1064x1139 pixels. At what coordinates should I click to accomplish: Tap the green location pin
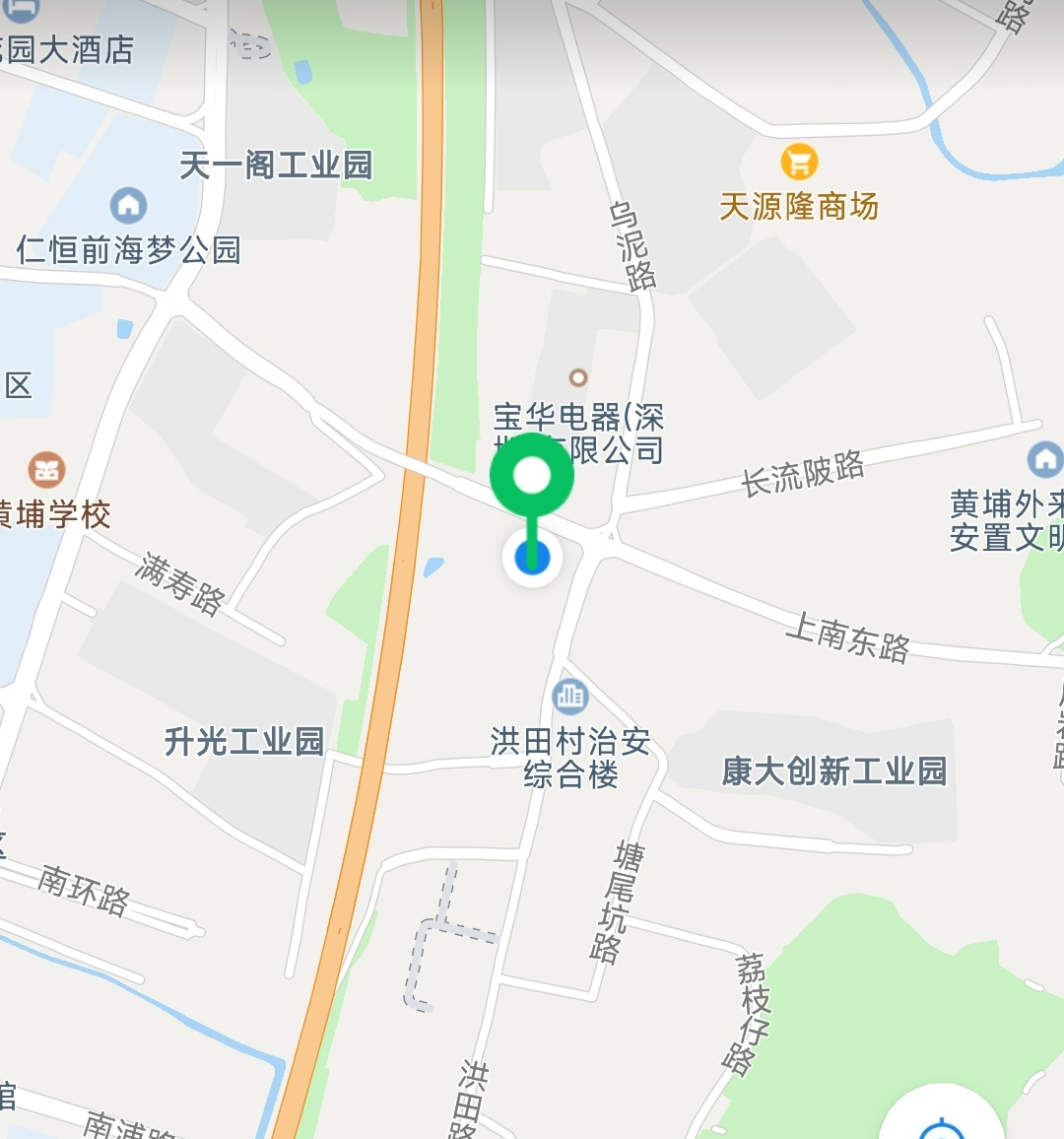pyautogui.click(x=532, y=477)
